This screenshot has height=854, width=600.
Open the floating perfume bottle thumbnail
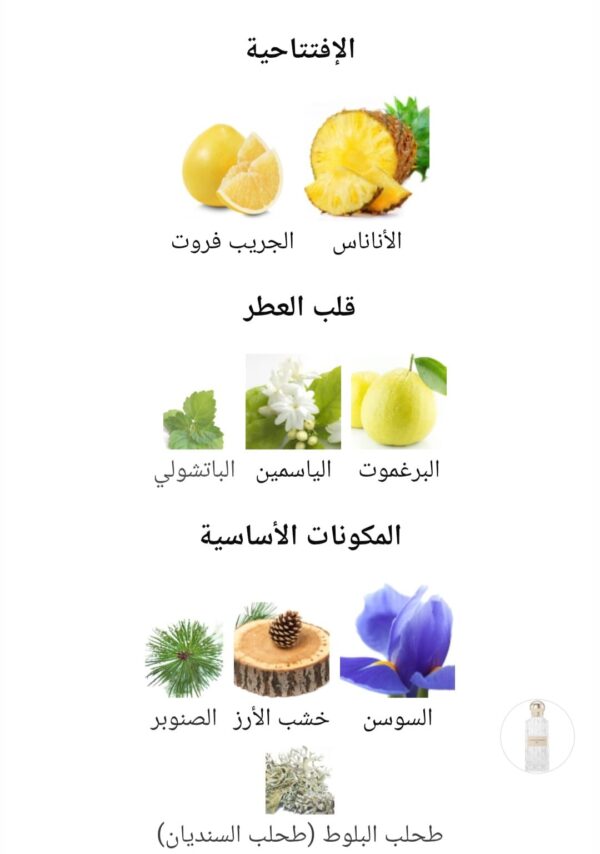point(537,736)
